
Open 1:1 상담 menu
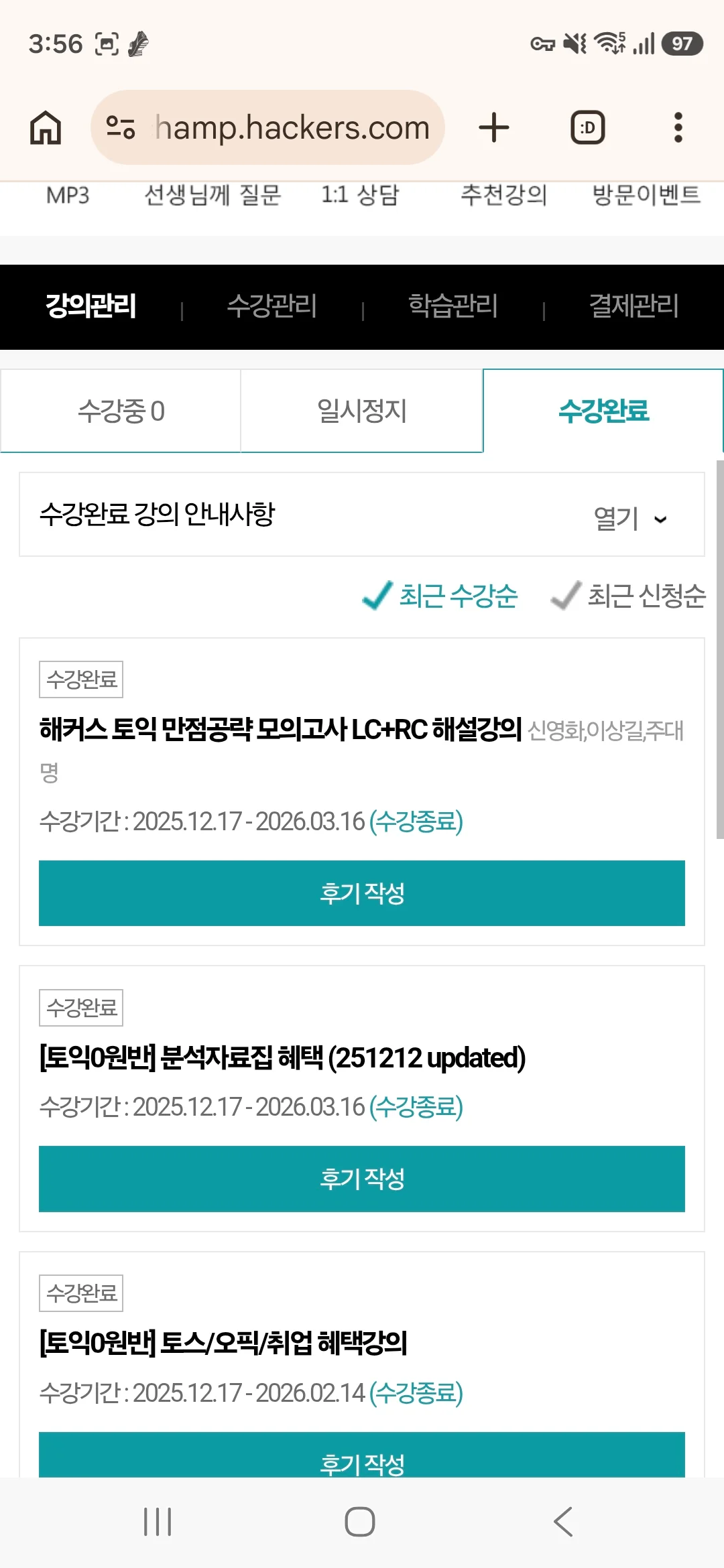click(x=360, y=196)
